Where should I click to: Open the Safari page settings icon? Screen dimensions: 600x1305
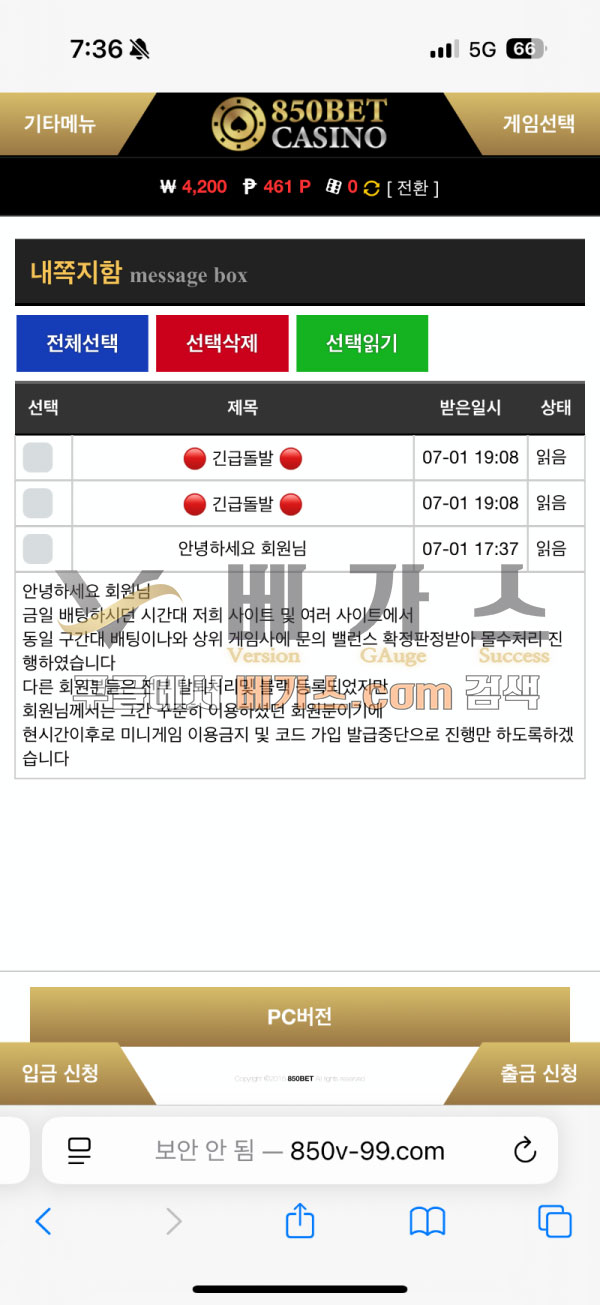click(80, 1151)
